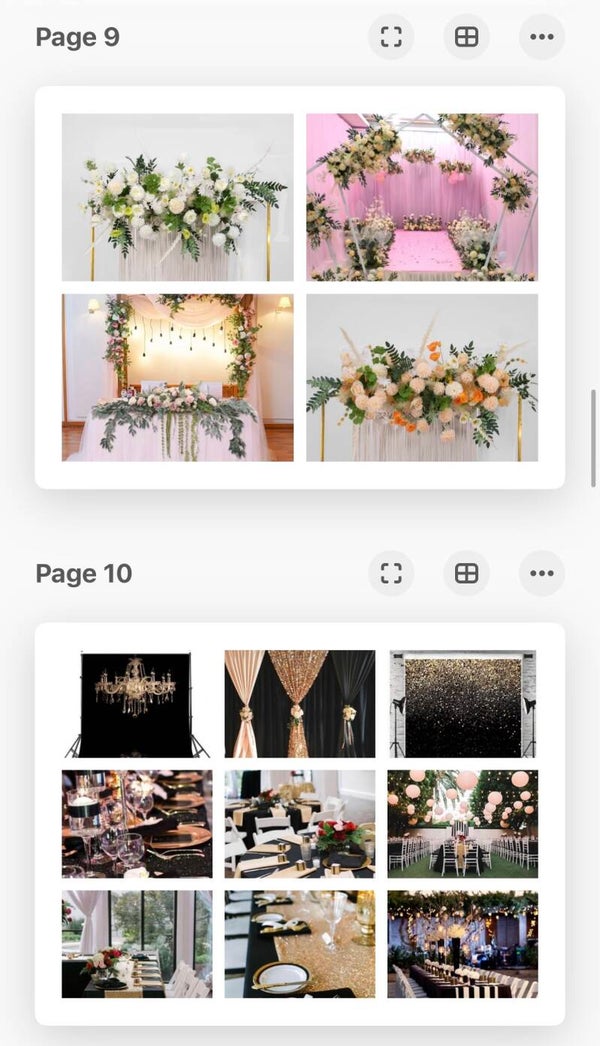
Task: Open the grid layout icon for Page 10
Action: click(x=466, y=573)
